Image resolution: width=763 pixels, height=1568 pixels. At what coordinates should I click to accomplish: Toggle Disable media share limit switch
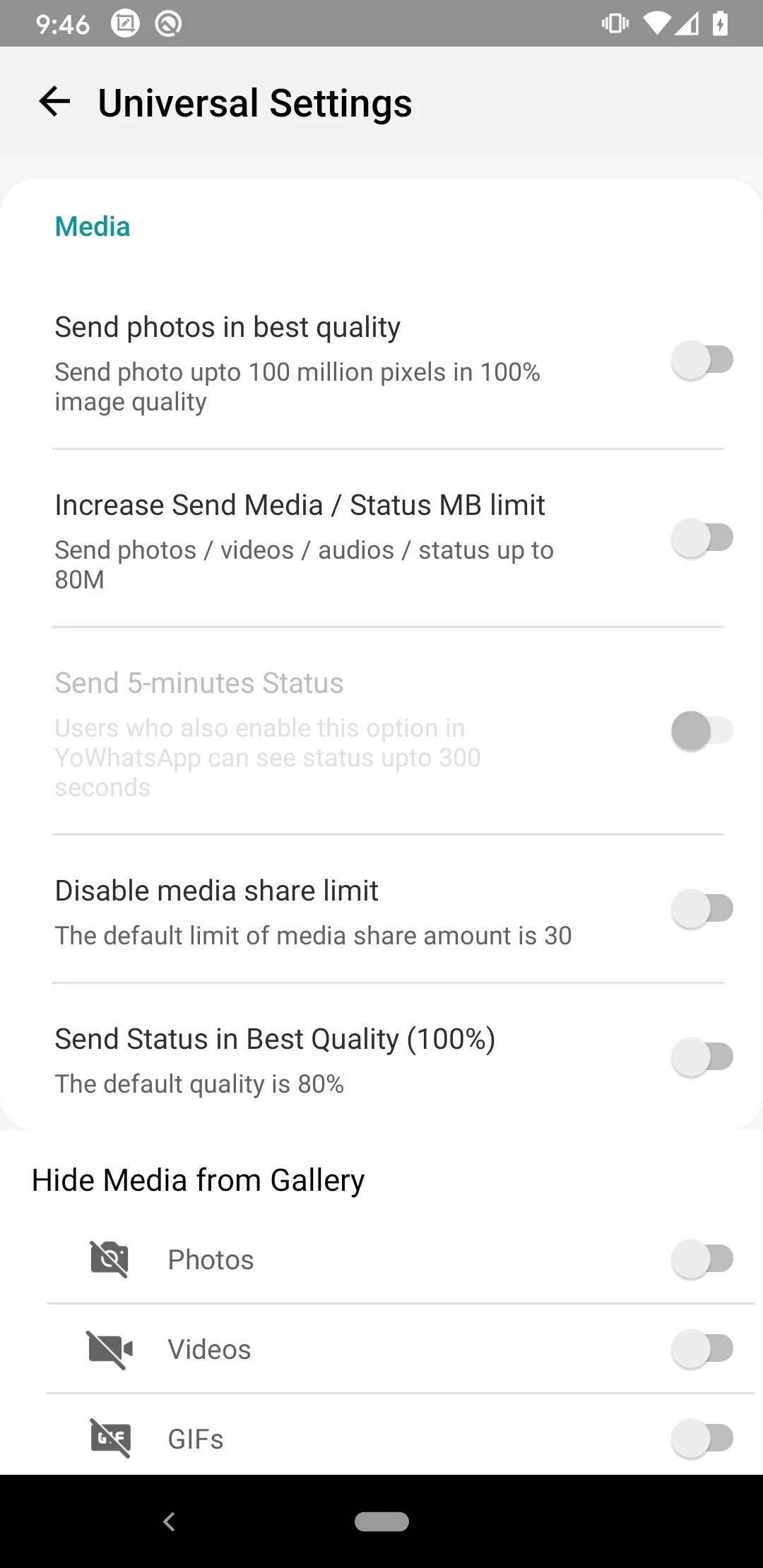pos(702,908)
